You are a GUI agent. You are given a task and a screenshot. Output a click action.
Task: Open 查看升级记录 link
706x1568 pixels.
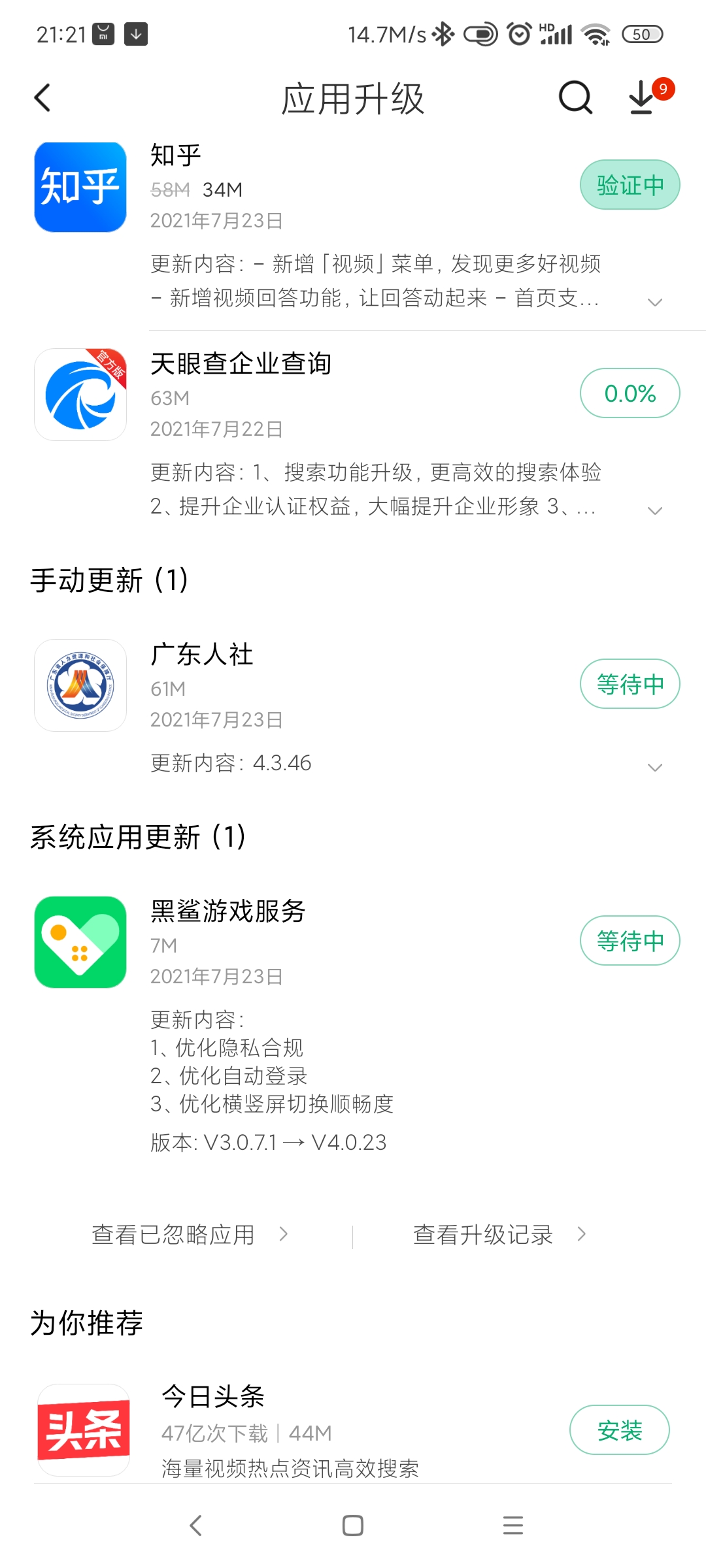pyautogui.click(x=499, y=1235)
